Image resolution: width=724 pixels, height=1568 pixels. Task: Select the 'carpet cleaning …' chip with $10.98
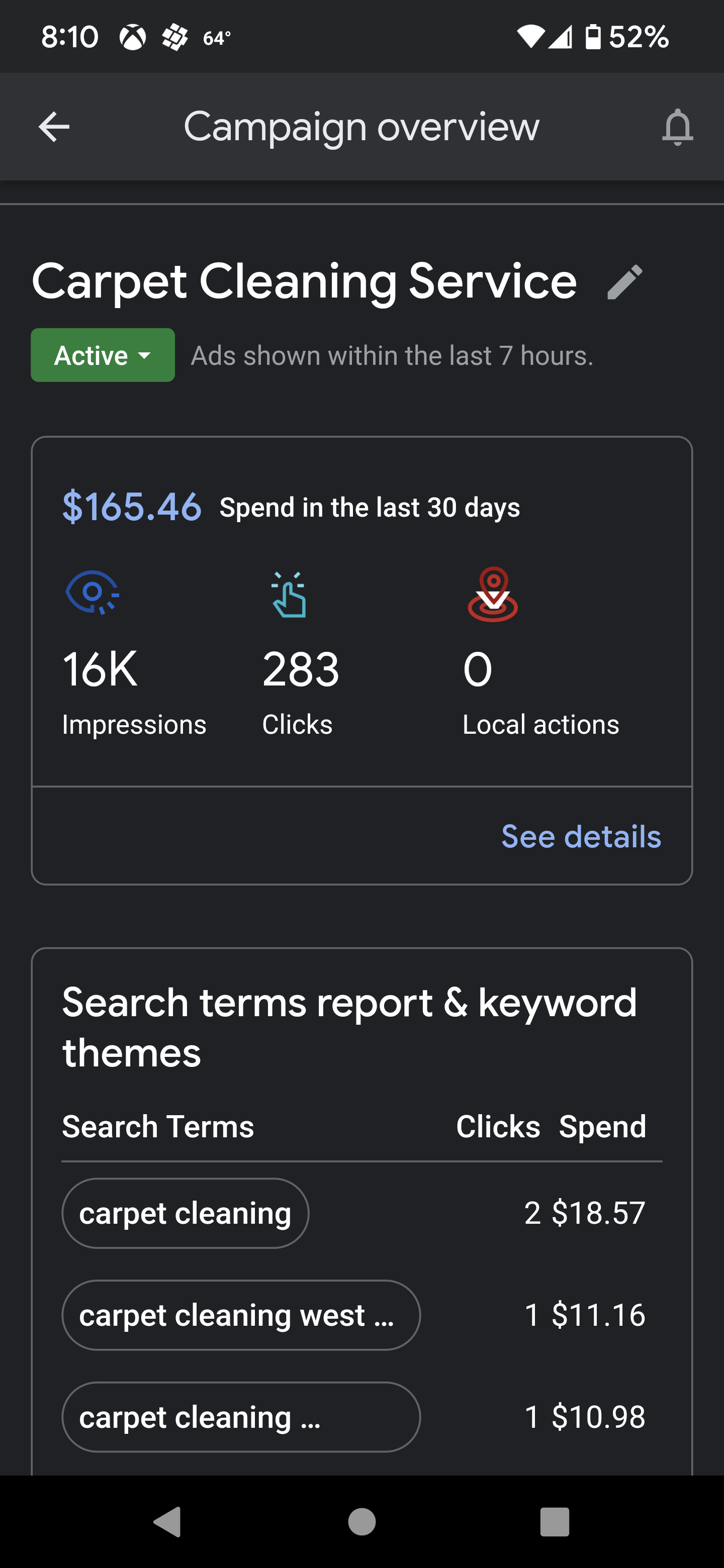pyautogui.click(x=240, y=1416)
